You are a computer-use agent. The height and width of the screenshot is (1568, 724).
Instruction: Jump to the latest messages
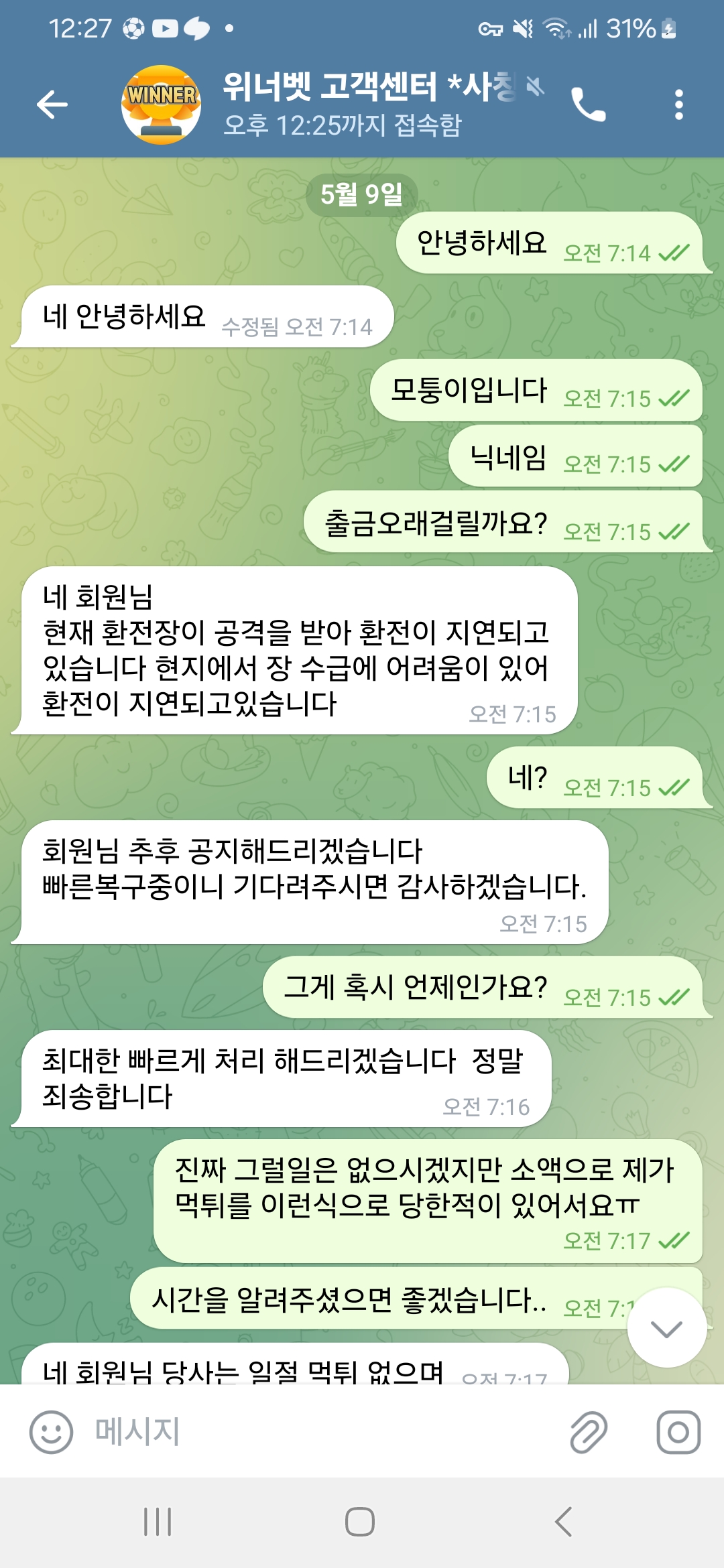[x=666, y=1328]
